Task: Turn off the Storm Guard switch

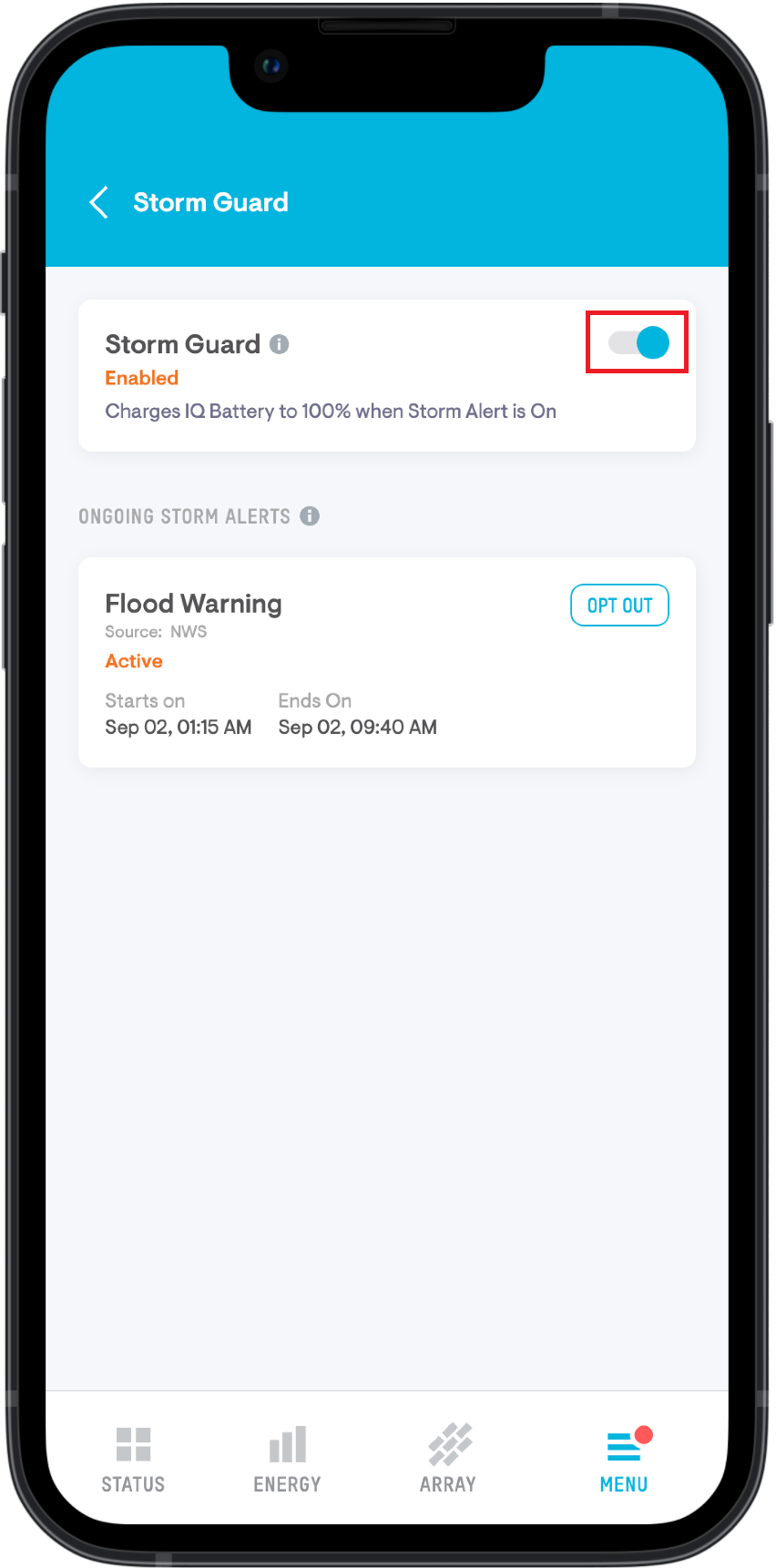Action: [638, 342]
